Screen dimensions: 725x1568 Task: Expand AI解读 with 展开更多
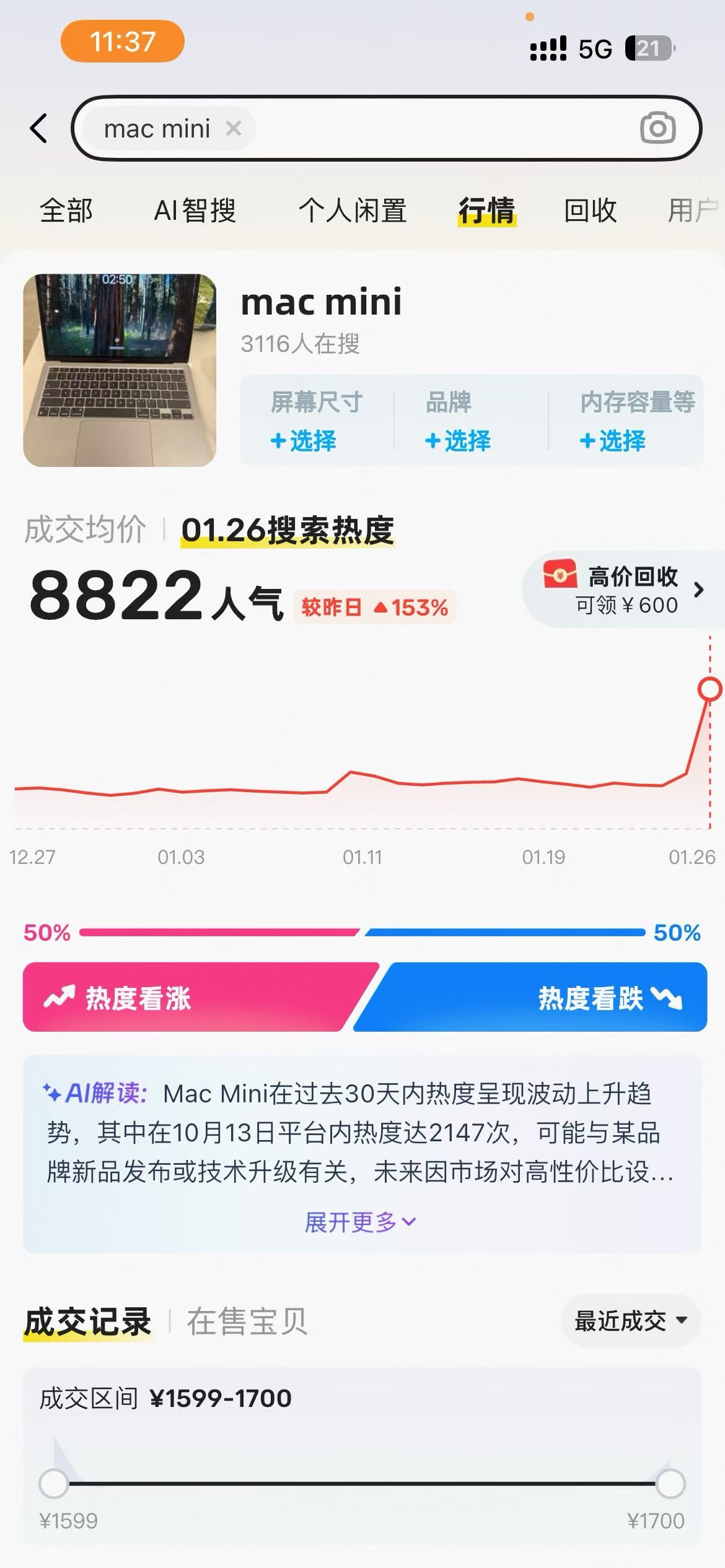point(361,1222)
